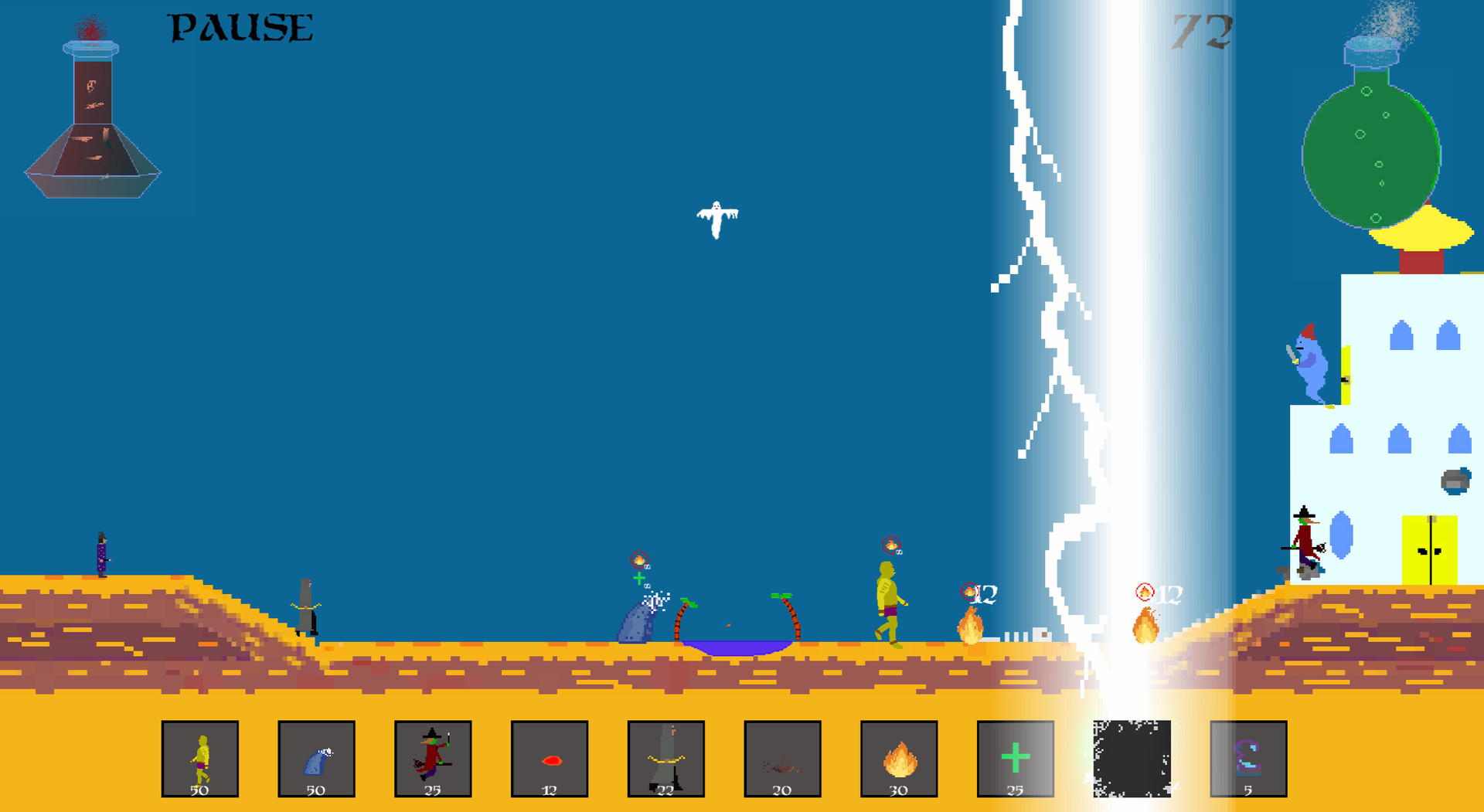Select the blue slug unit costing 50

pos(316,759)
